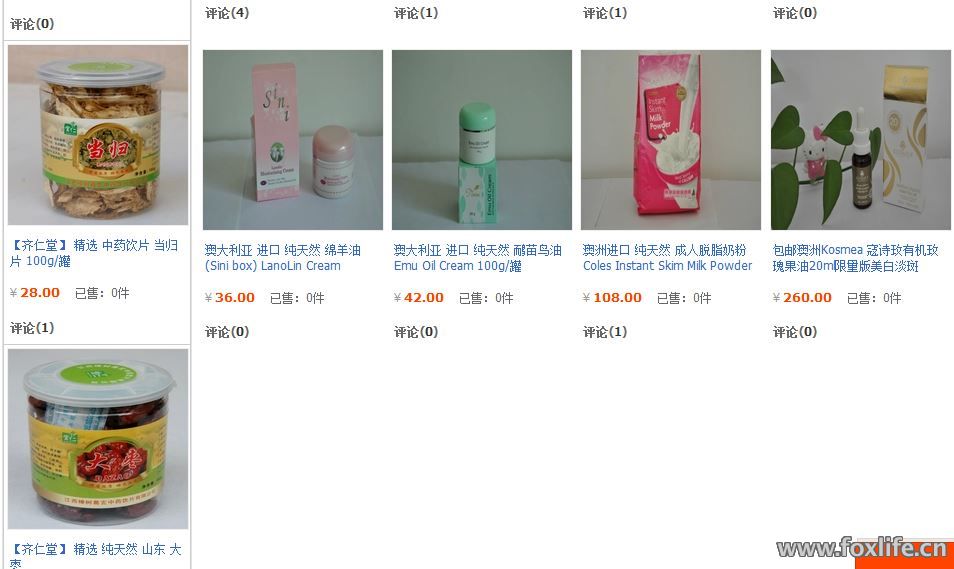Open the Emu Oil Cream 100g title link
Screen dimensions: 954x569
(x=477, y=258)
